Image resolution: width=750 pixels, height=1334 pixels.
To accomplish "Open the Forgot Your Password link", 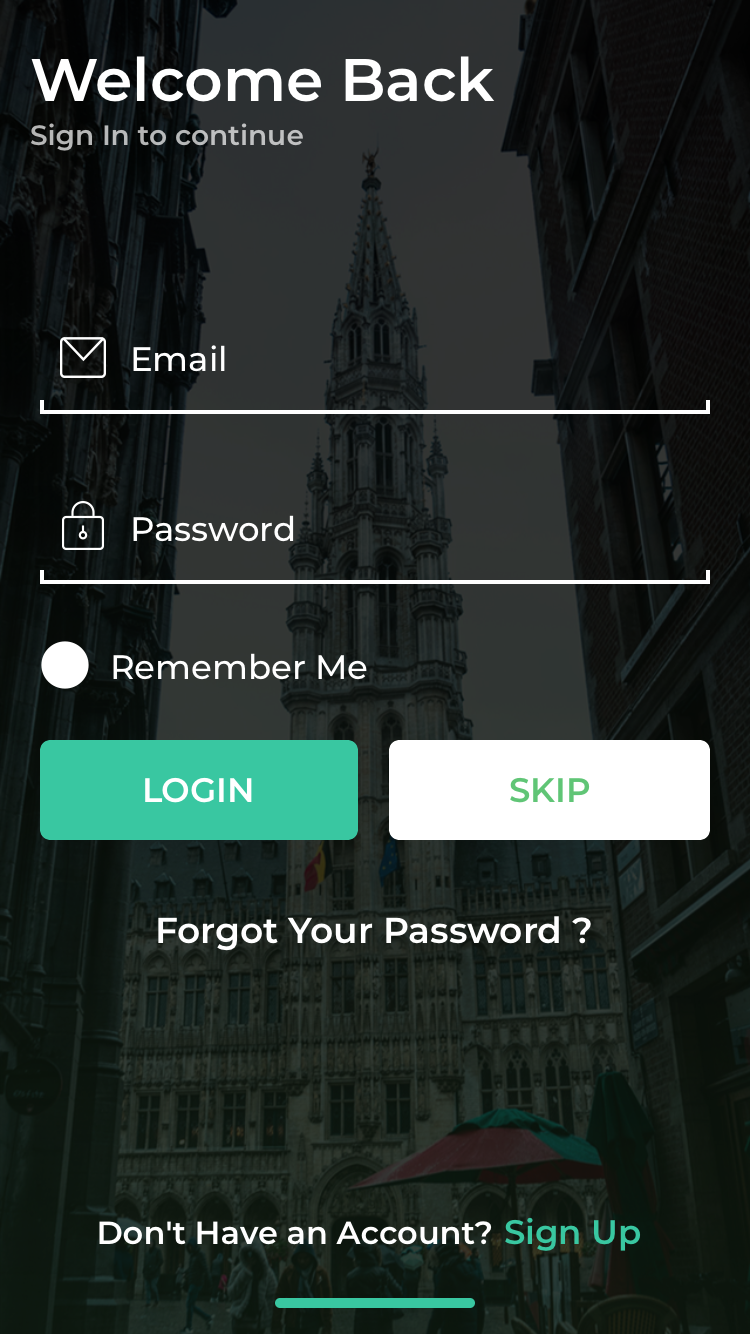I will [x=372, y=930].
